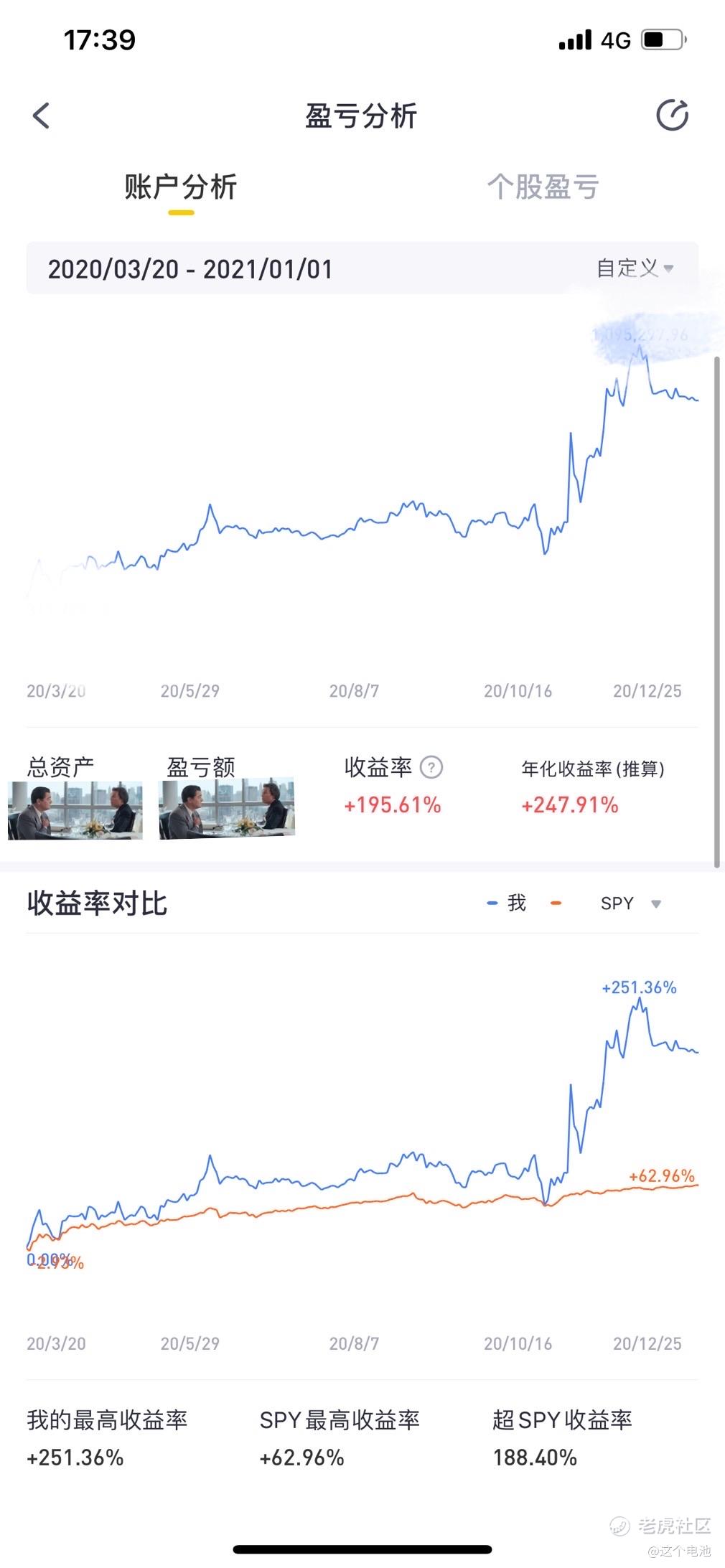
Task: Select the 账户分析 tab
Action: 181,187
